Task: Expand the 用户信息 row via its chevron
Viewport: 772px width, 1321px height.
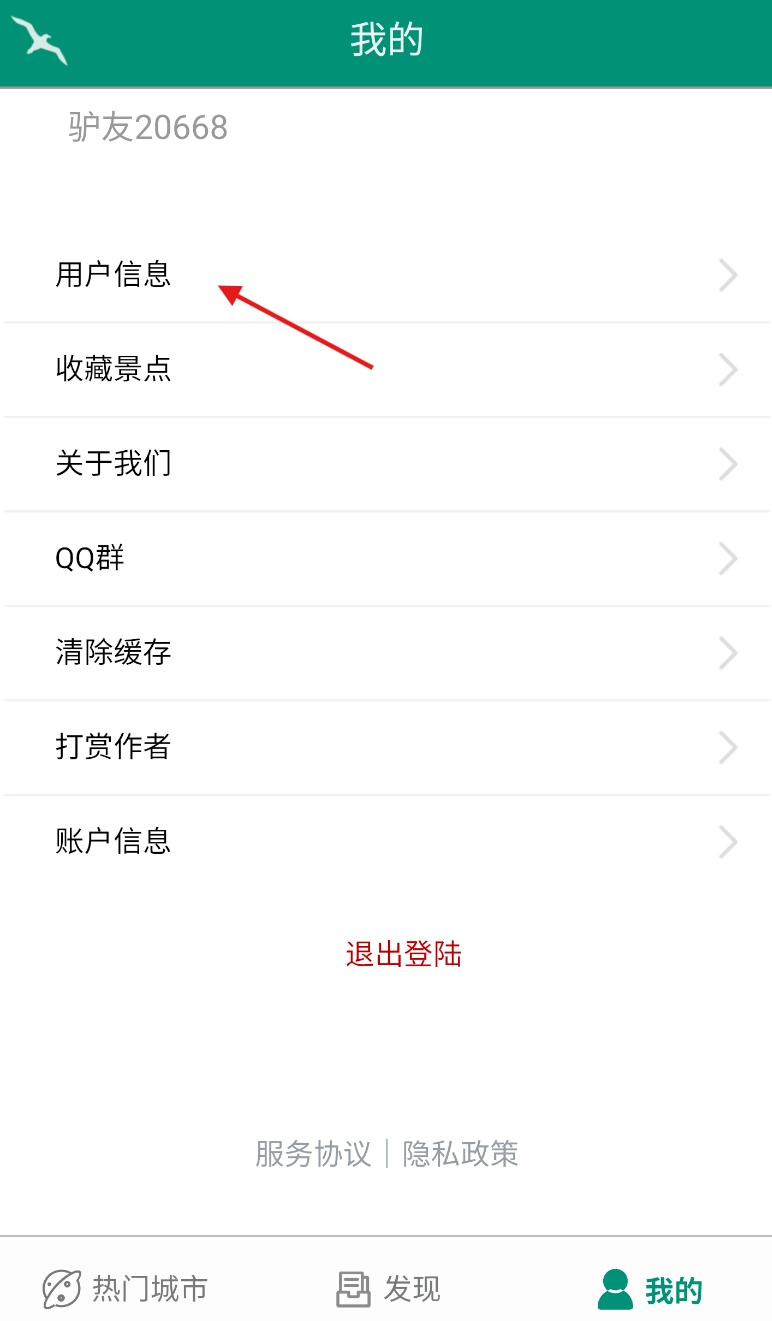Action: pyautogui.click(x=729, y=275)
